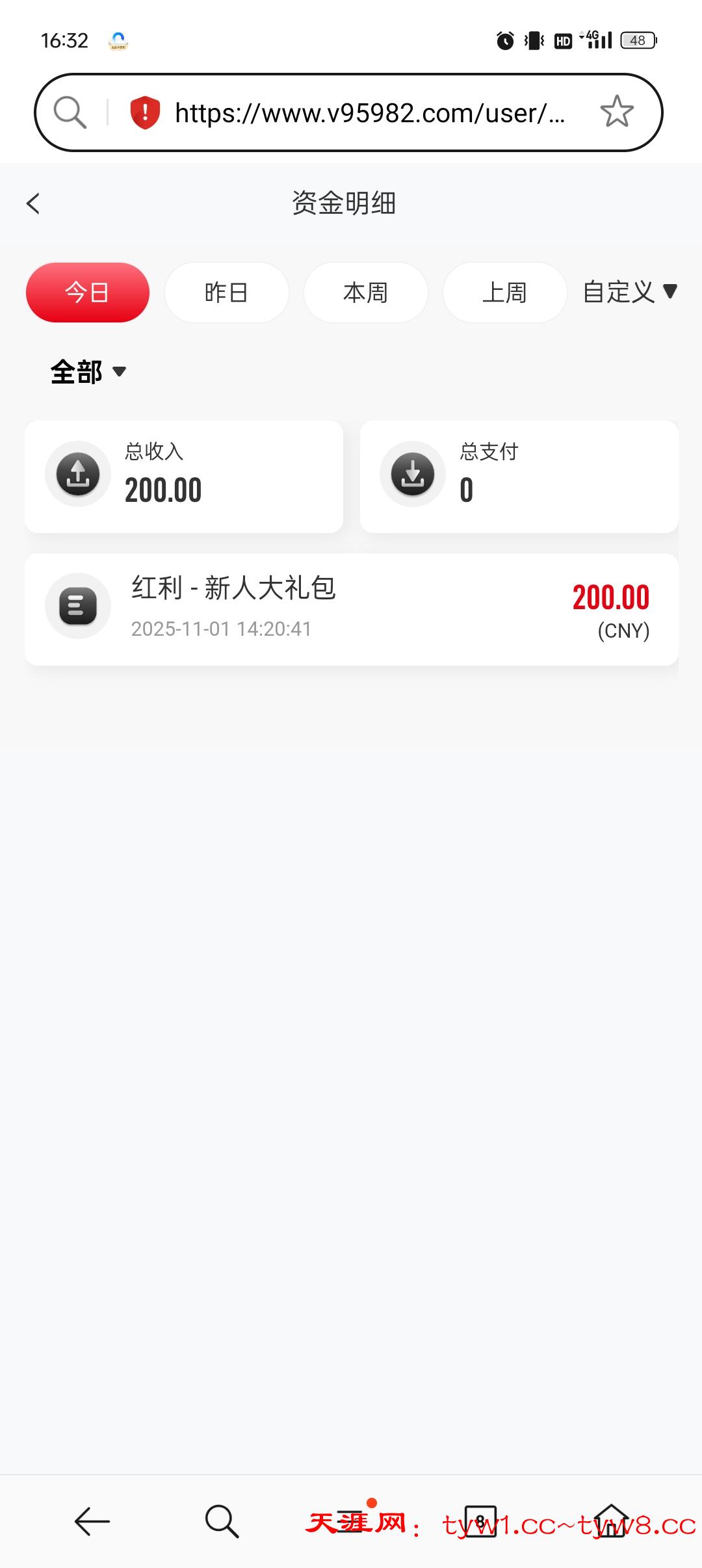
Task: Go to the browser home page
Action: point(611,1522)
